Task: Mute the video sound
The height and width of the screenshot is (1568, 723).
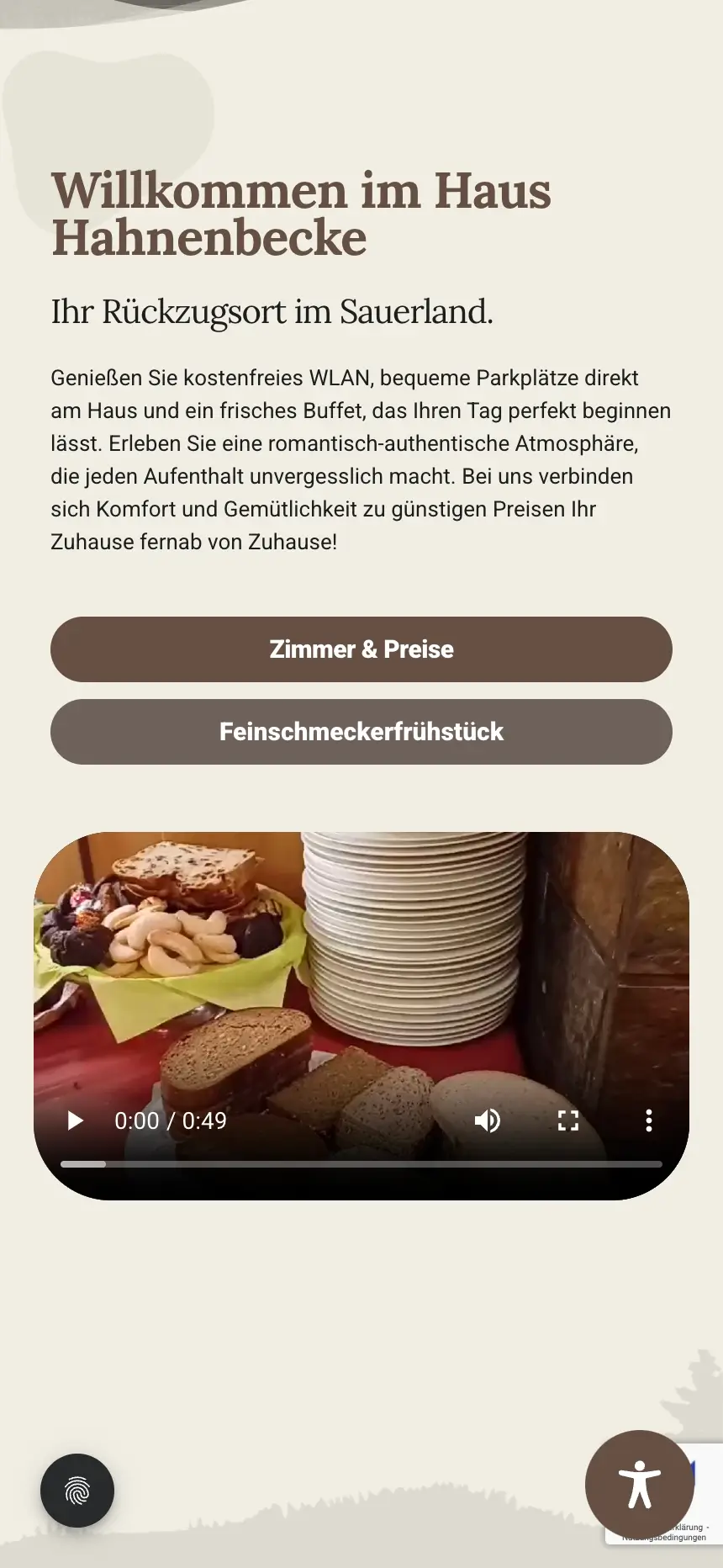Action: click(488, 1120)
